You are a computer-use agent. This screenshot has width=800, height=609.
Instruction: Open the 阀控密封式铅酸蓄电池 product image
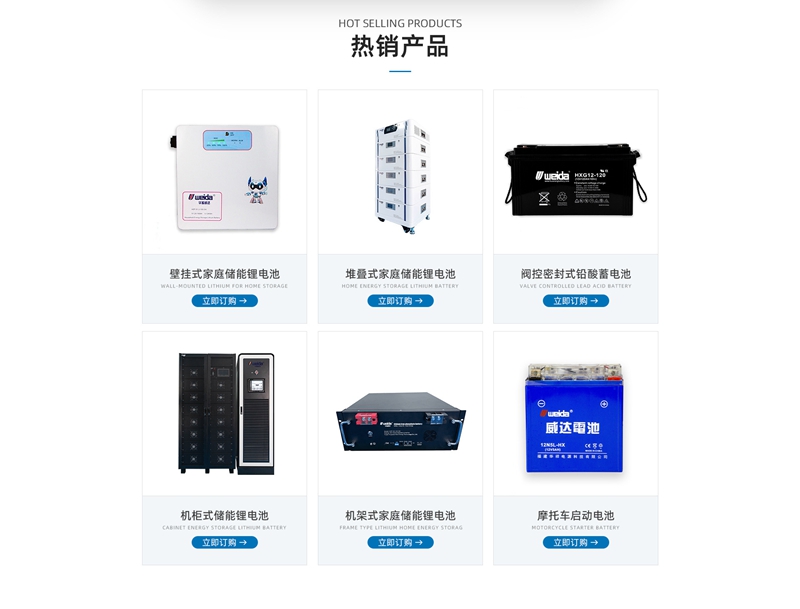[x=575, y=178]
